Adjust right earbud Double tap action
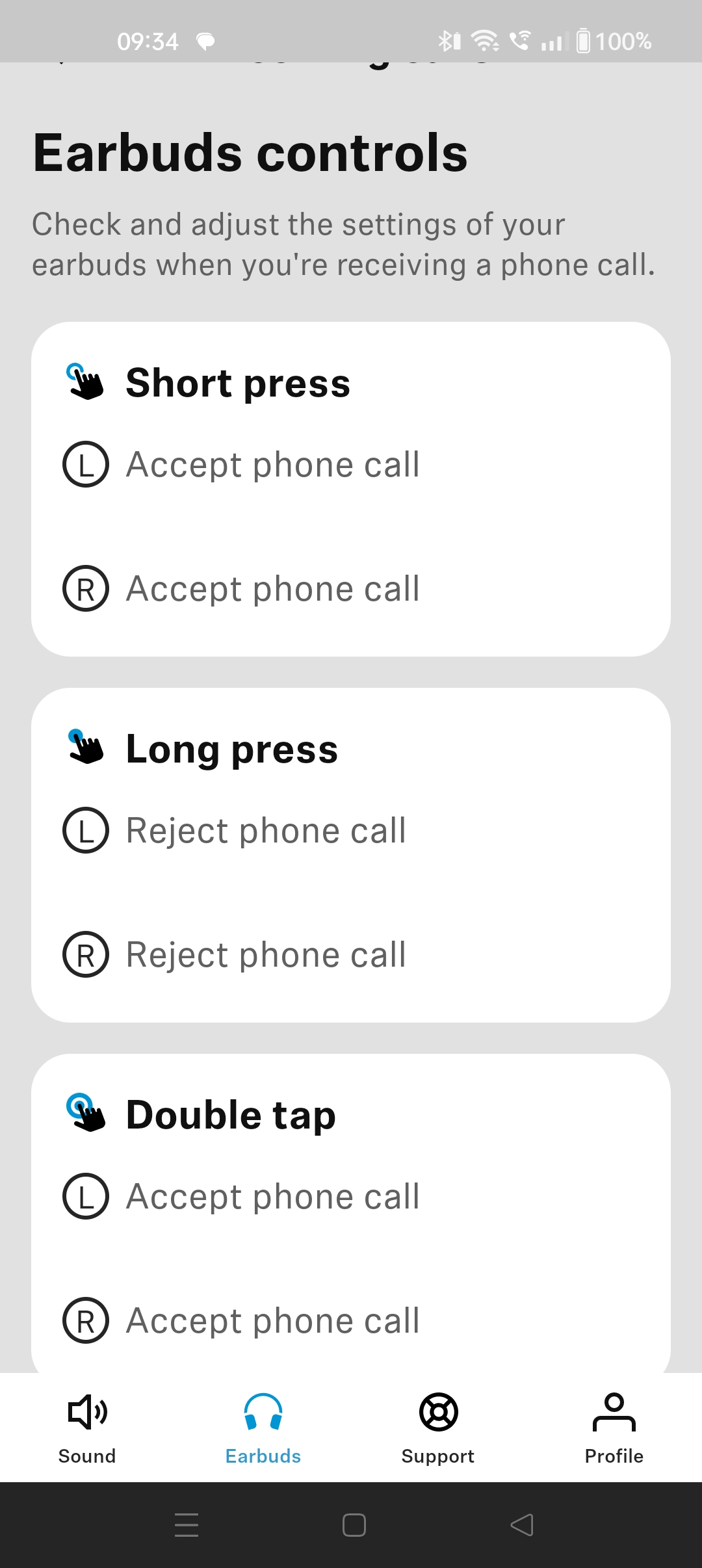This screenshot has height=1568, width=702. pyautogui.click(x=273, y=1321)
